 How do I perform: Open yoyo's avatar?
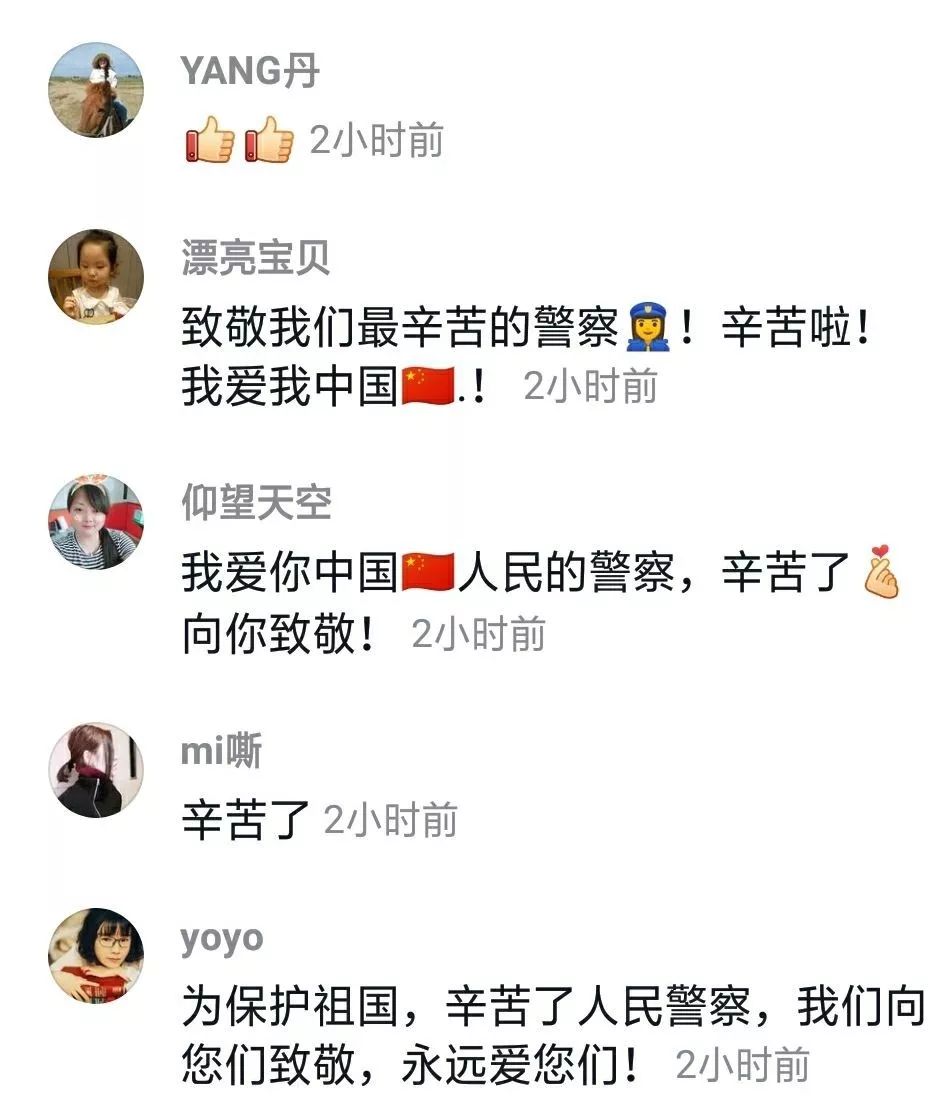[96, 955]
